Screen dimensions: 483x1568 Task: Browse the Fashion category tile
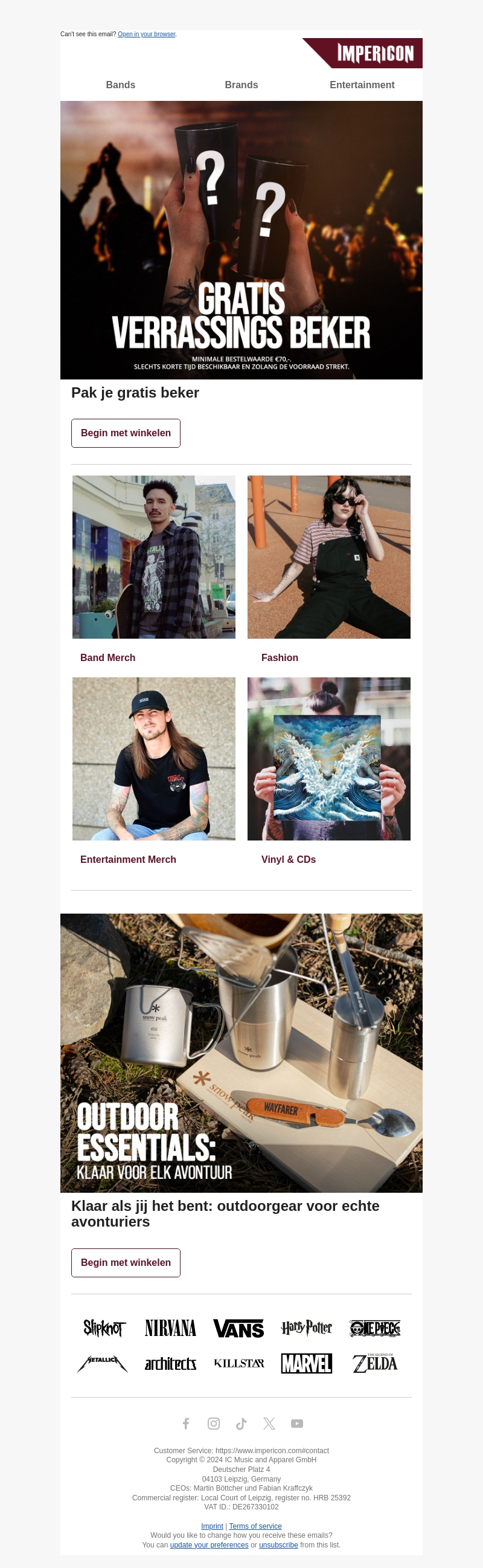point(329,557)
